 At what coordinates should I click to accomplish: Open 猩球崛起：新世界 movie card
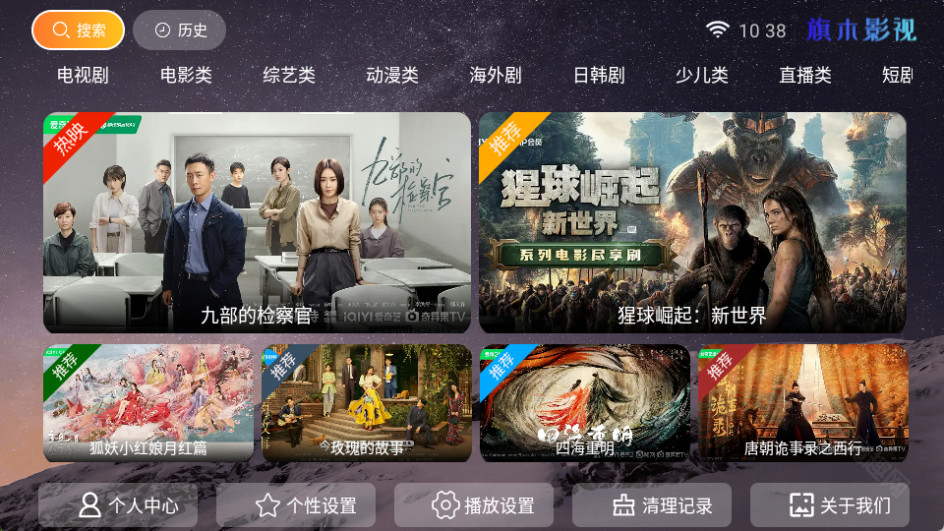tap(692, 222)
